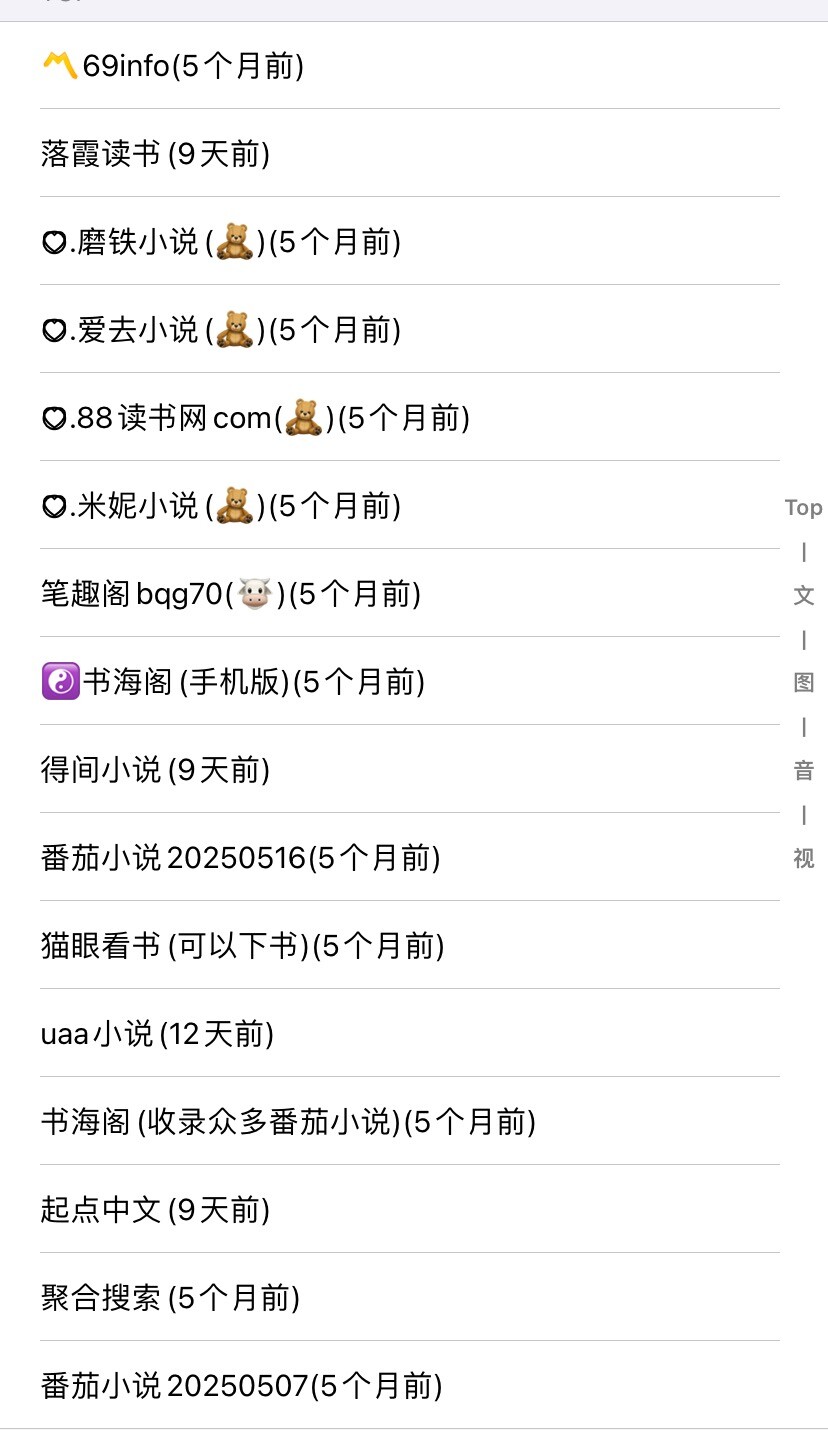
Task: Jump to the 文 section index
Action: coord(803,596)
